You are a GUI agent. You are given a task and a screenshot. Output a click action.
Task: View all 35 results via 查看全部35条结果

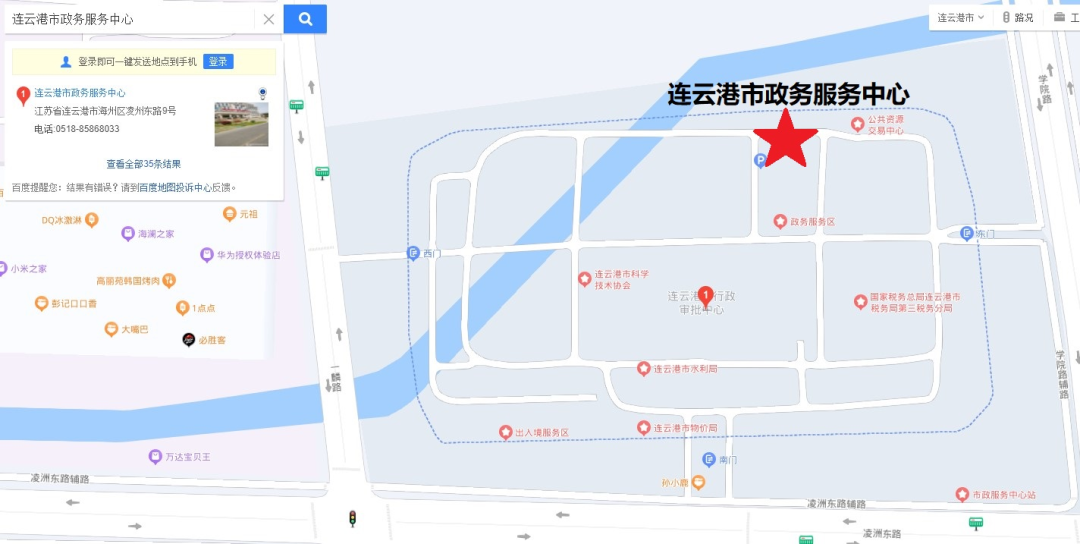coord(144,164)
